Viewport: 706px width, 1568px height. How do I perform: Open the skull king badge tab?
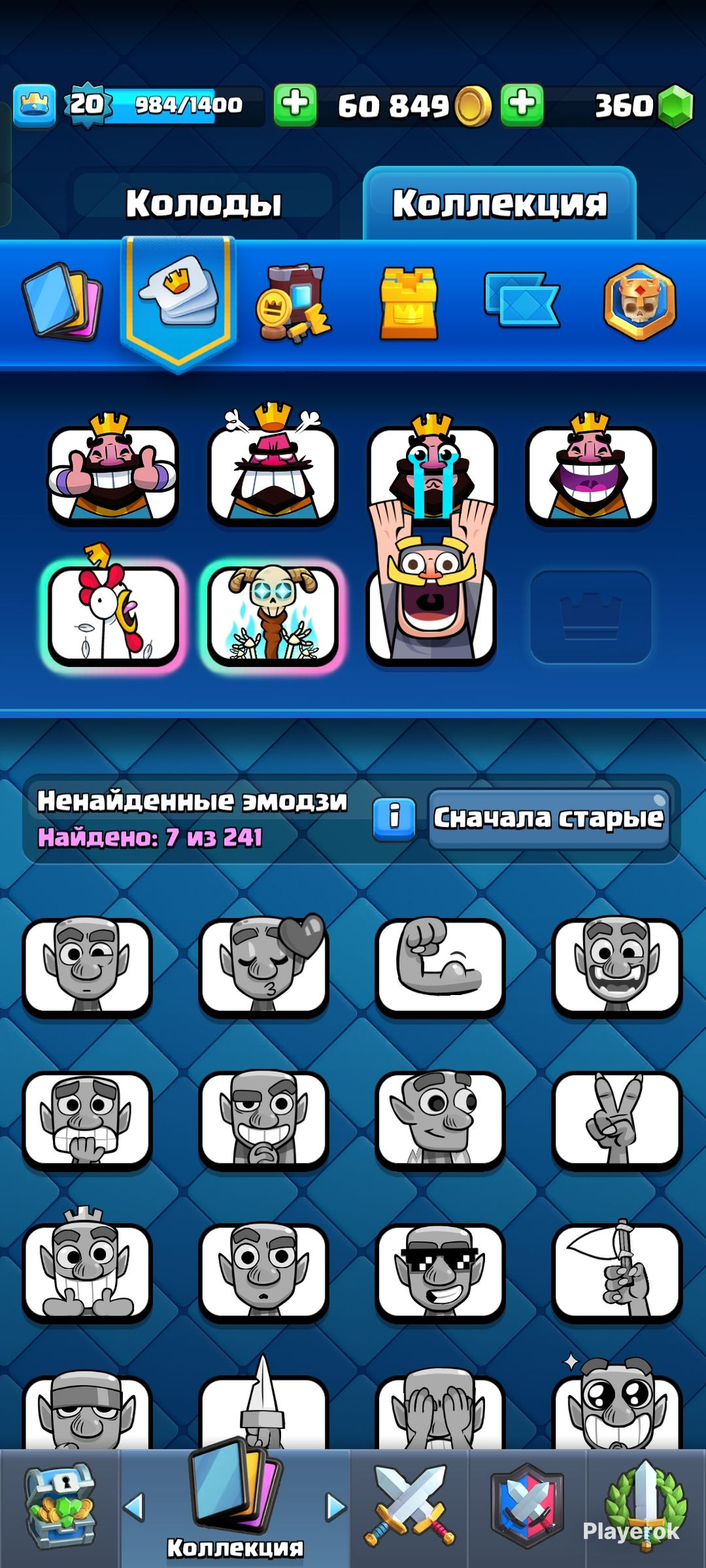click(x=640, y=301)
